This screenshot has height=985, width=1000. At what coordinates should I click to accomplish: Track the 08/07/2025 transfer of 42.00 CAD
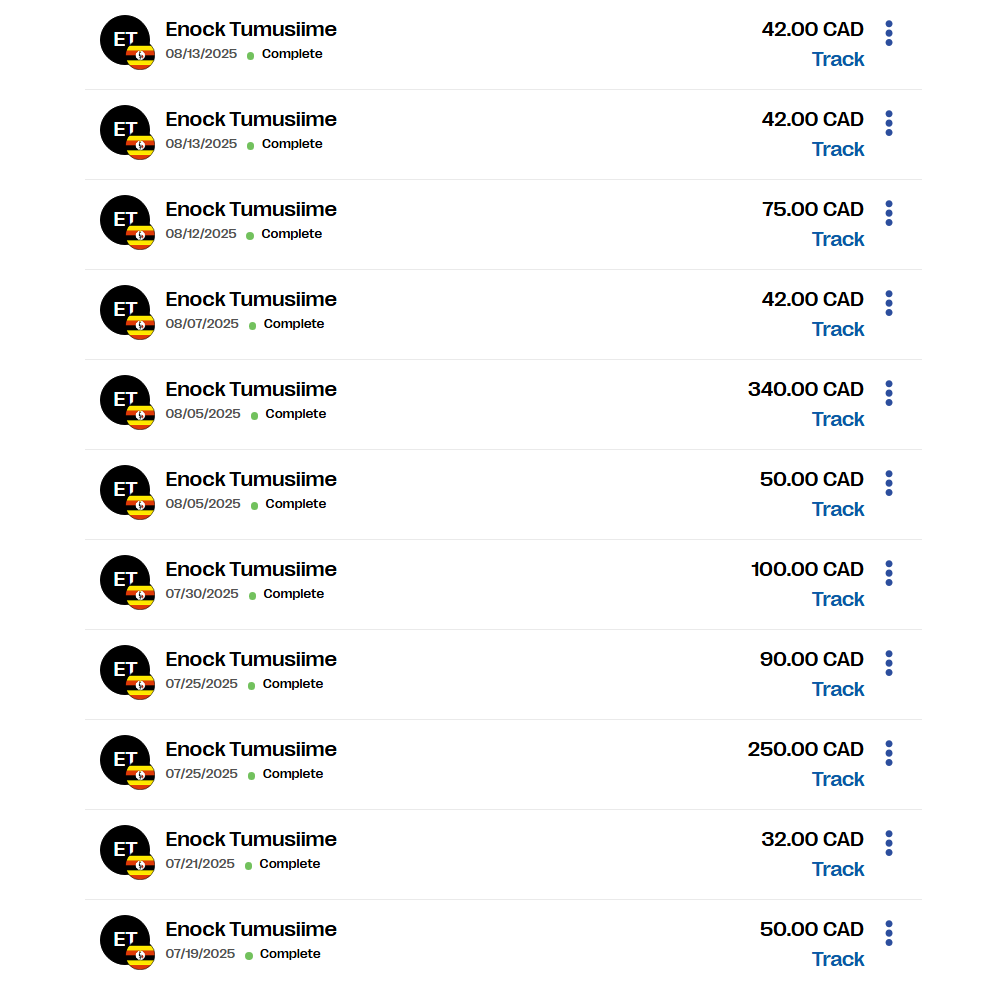coord(838,329)
